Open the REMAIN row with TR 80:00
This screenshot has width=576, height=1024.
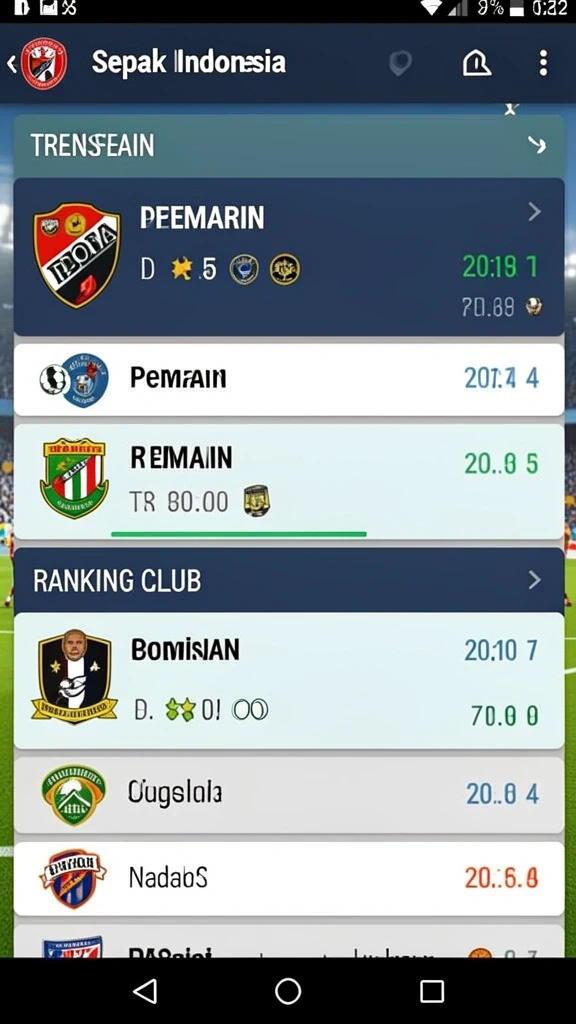pyautogui.click(x=289, y=481)
